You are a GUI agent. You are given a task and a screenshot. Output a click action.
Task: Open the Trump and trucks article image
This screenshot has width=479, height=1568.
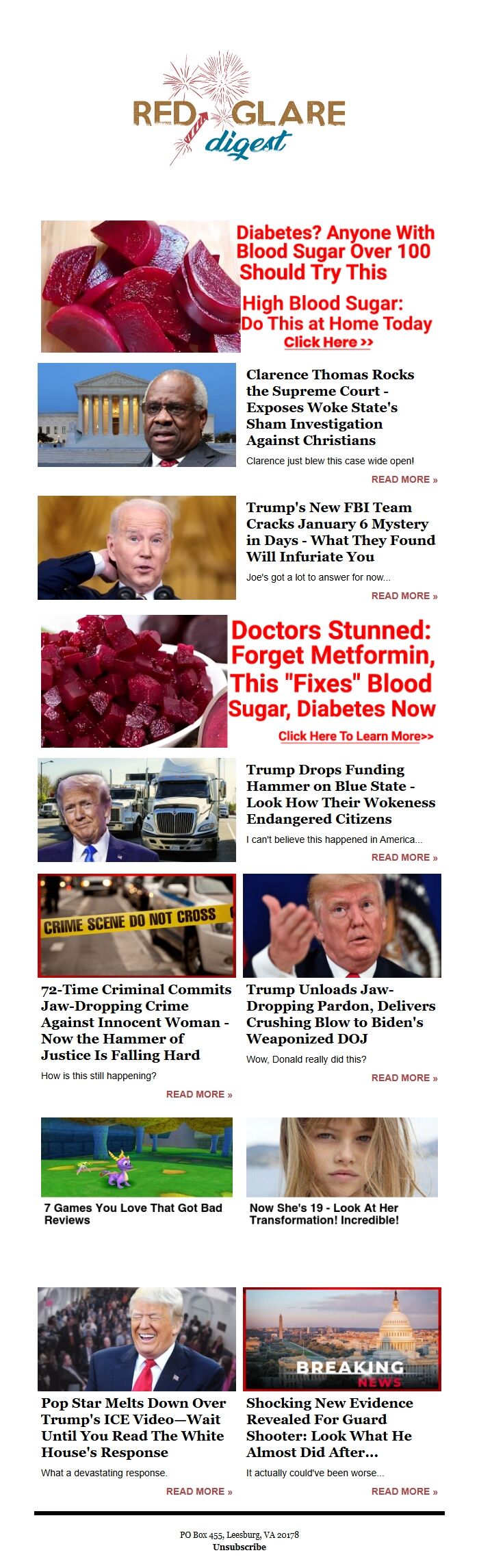(137, 809)
